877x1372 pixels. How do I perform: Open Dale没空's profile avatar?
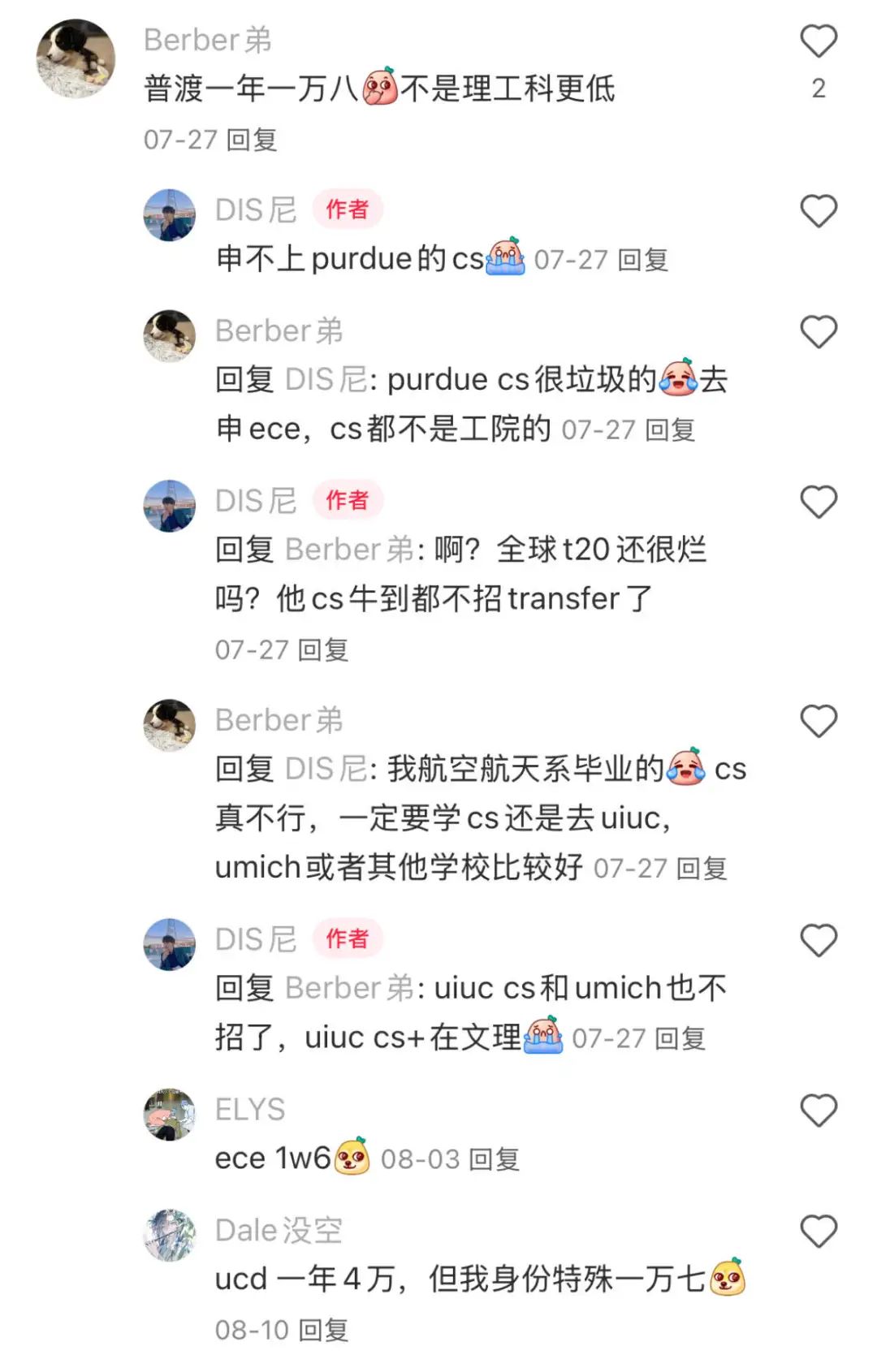tap(170, 1236)
